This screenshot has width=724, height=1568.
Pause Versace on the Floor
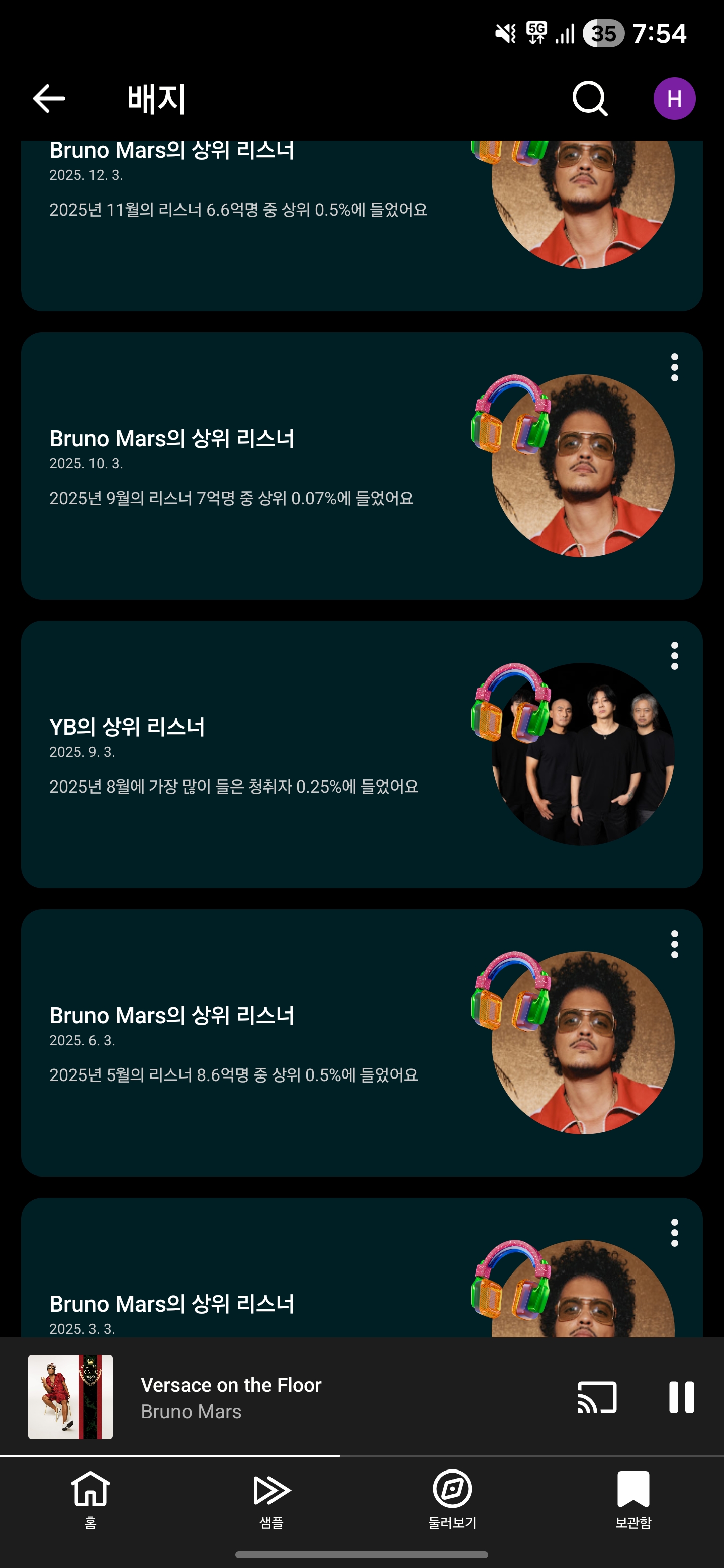point(681,1397)
